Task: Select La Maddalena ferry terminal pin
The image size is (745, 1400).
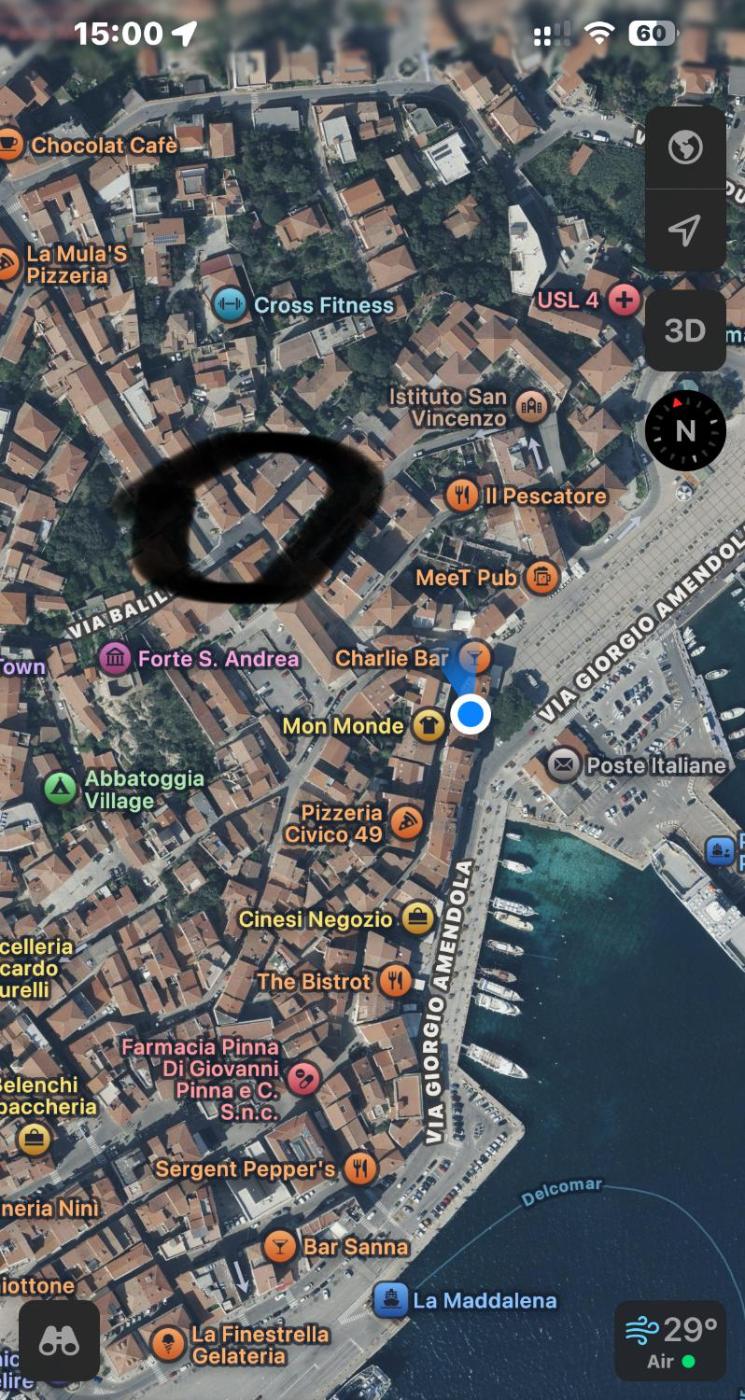Action: [x=390, y=1300]
